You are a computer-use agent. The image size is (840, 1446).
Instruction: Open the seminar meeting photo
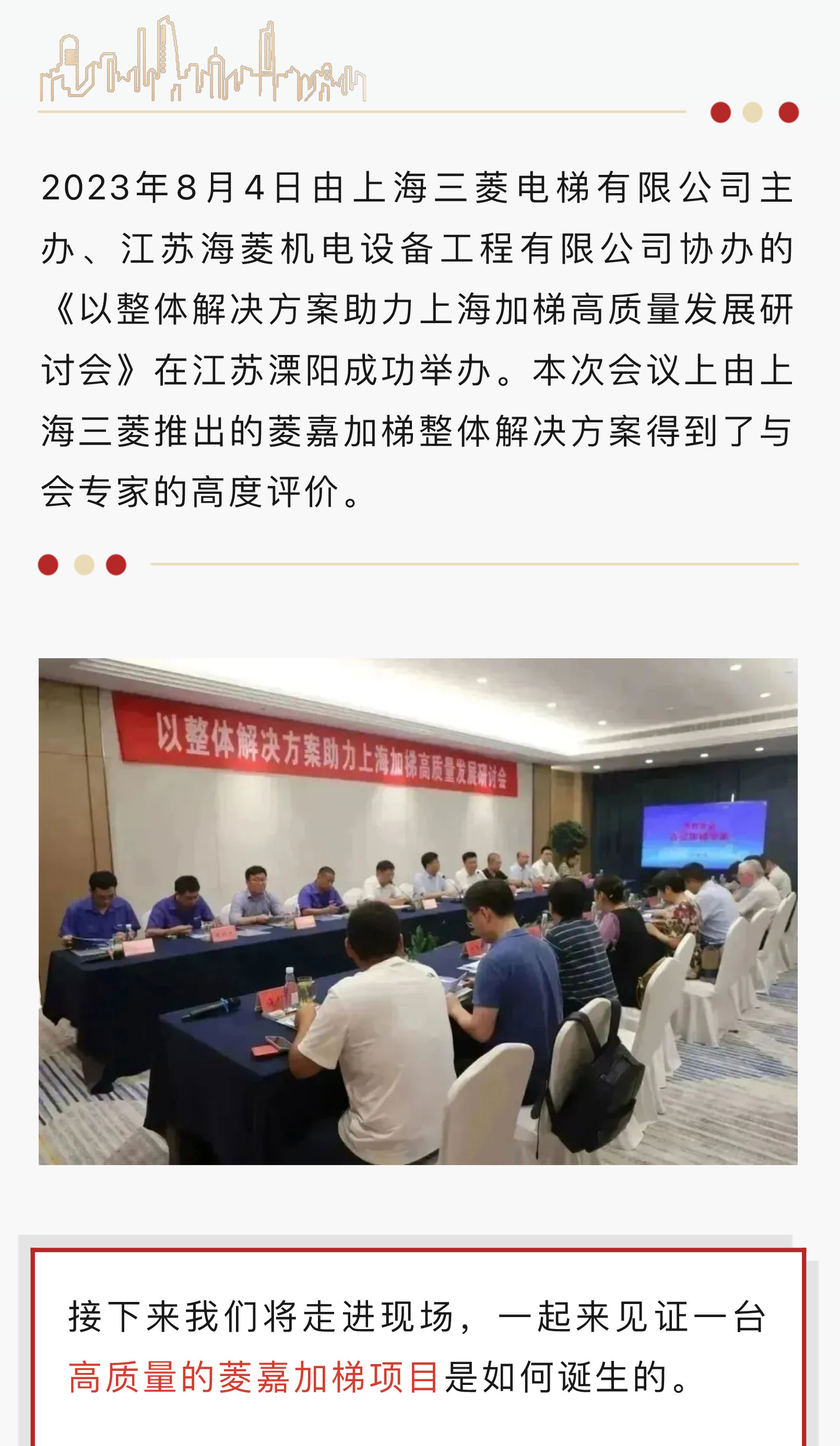(418, 911)
